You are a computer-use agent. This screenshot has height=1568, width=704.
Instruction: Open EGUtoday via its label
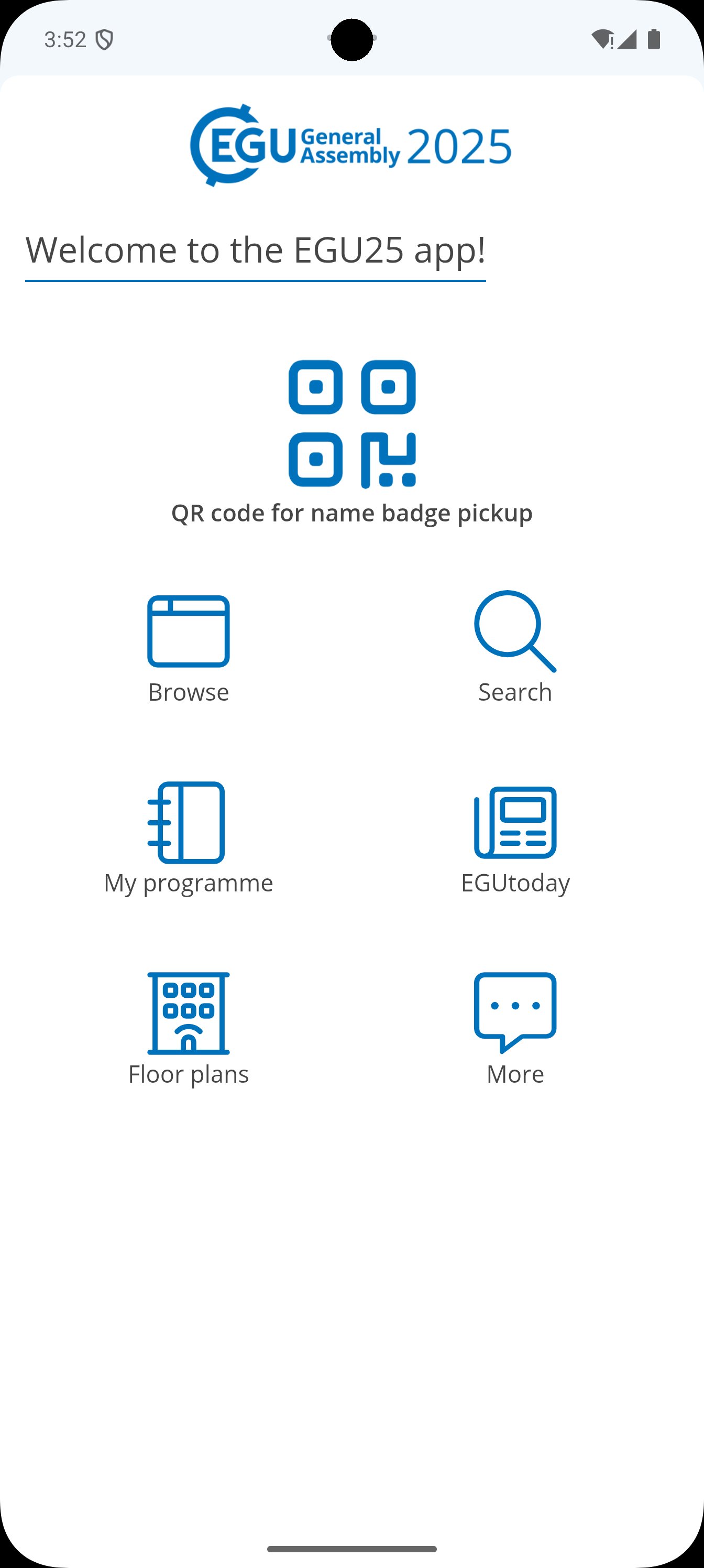(x=514, y=883)
